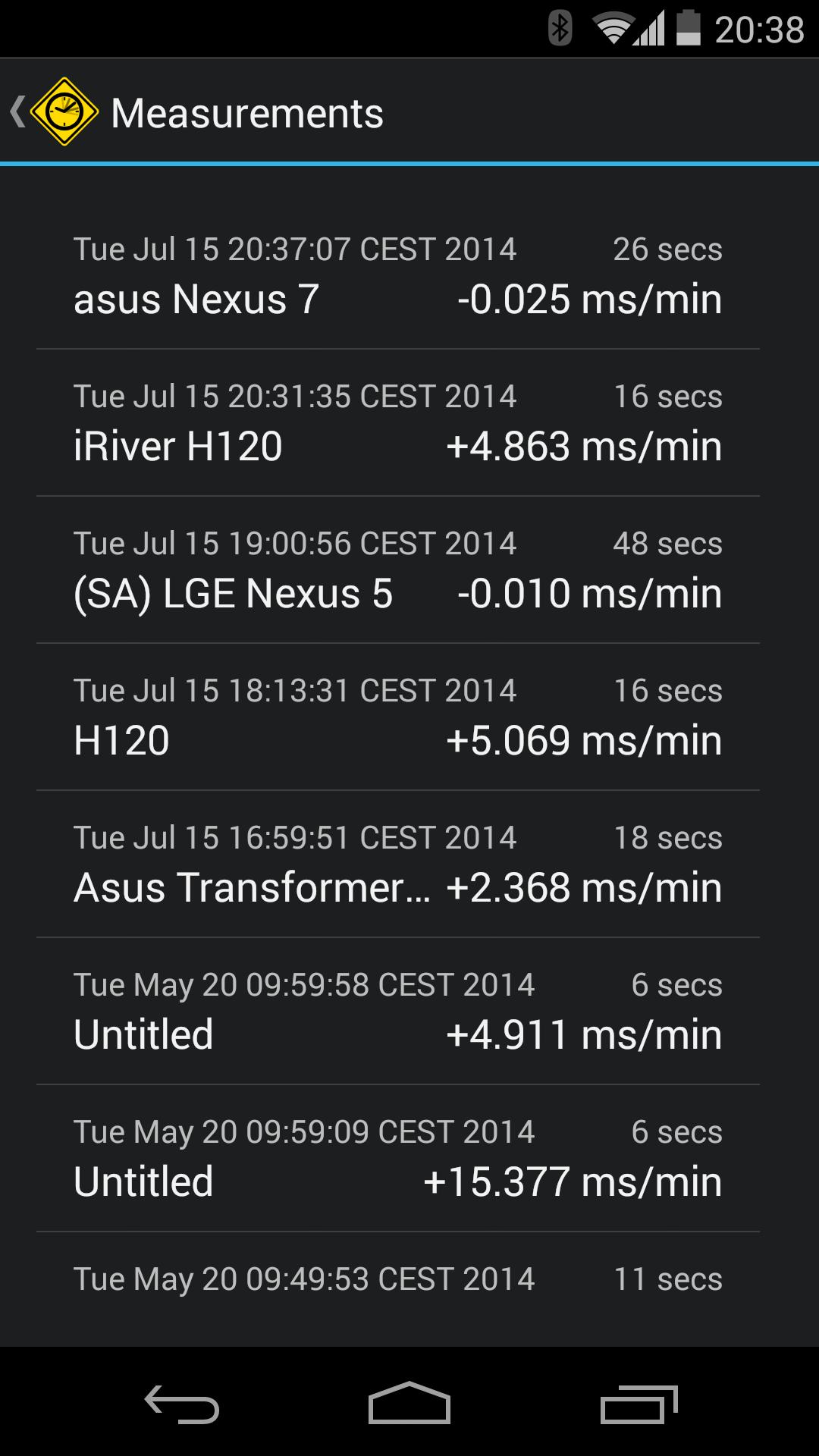Open the May 20 09:49:53 measurement
The width and height of the screenshot is (819, 1456).
[398, 1290]
